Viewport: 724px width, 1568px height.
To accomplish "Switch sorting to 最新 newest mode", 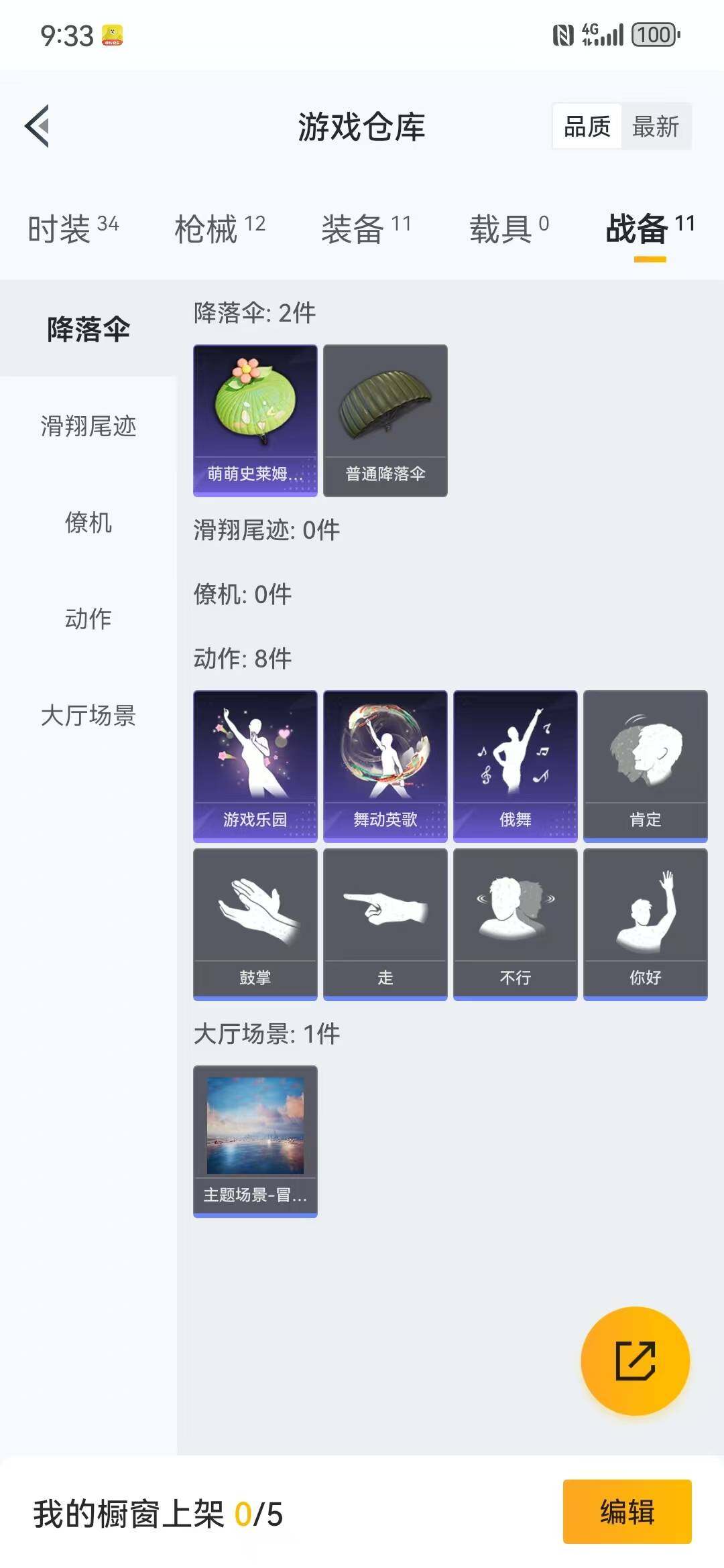I will point(655,126).
